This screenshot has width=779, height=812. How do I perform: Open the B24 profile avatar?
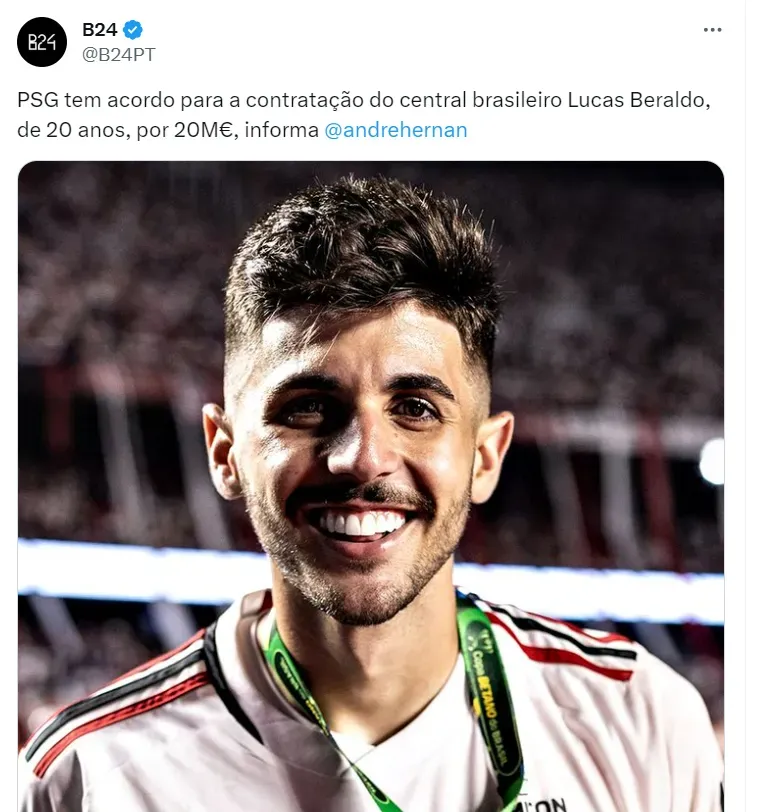coord(42,42)
